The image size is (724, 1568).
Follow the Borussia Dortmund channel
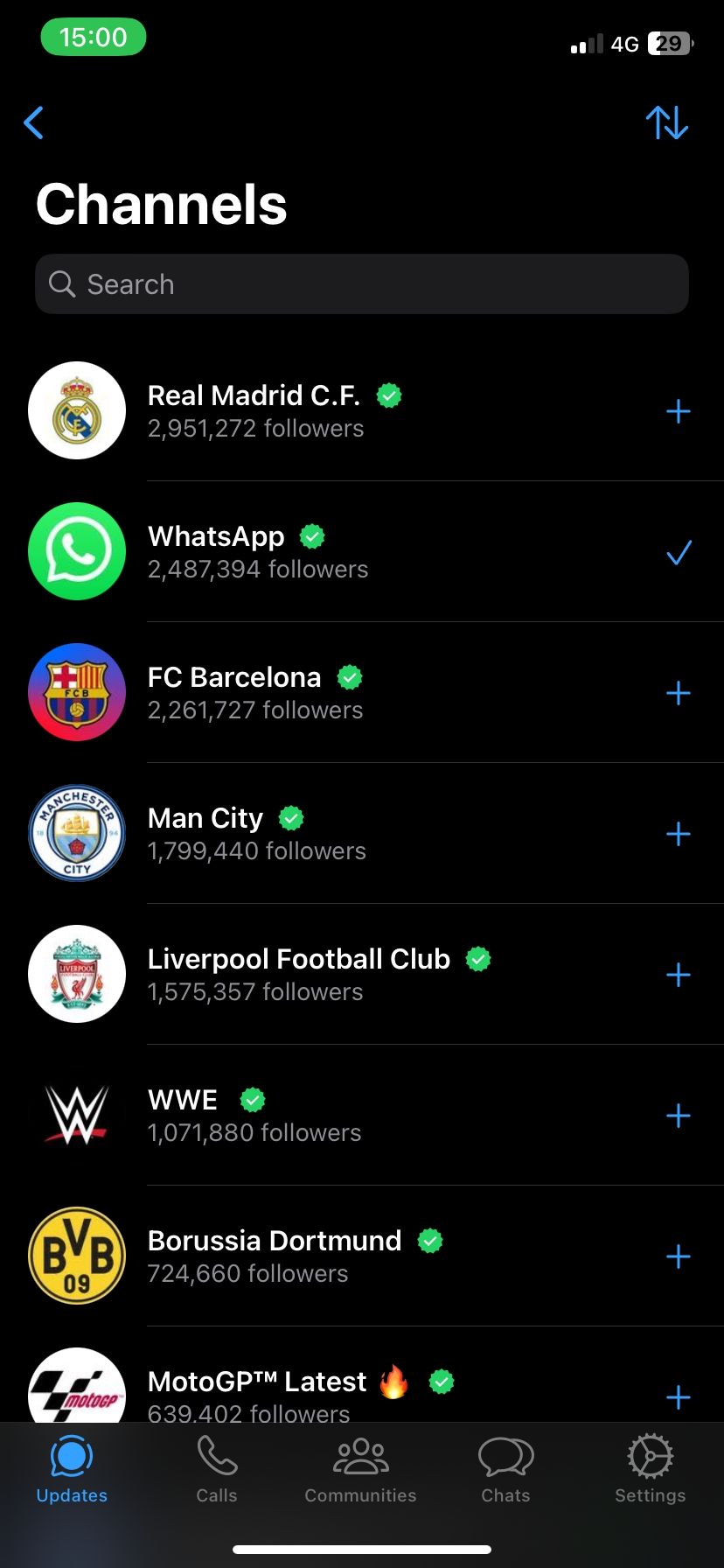[x=679, y=1256]
